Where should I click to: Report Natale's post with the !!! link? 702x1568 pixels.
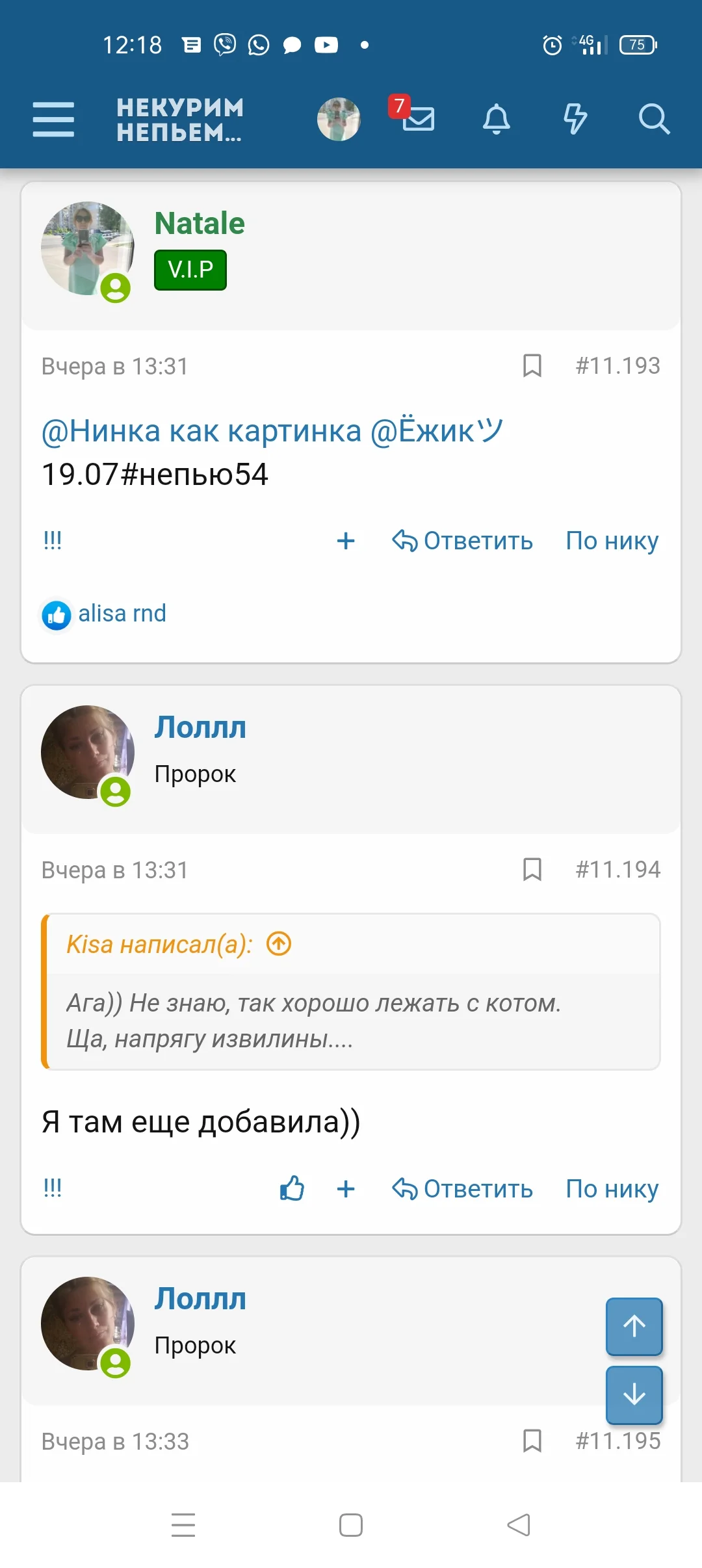(x=52, y=540)
